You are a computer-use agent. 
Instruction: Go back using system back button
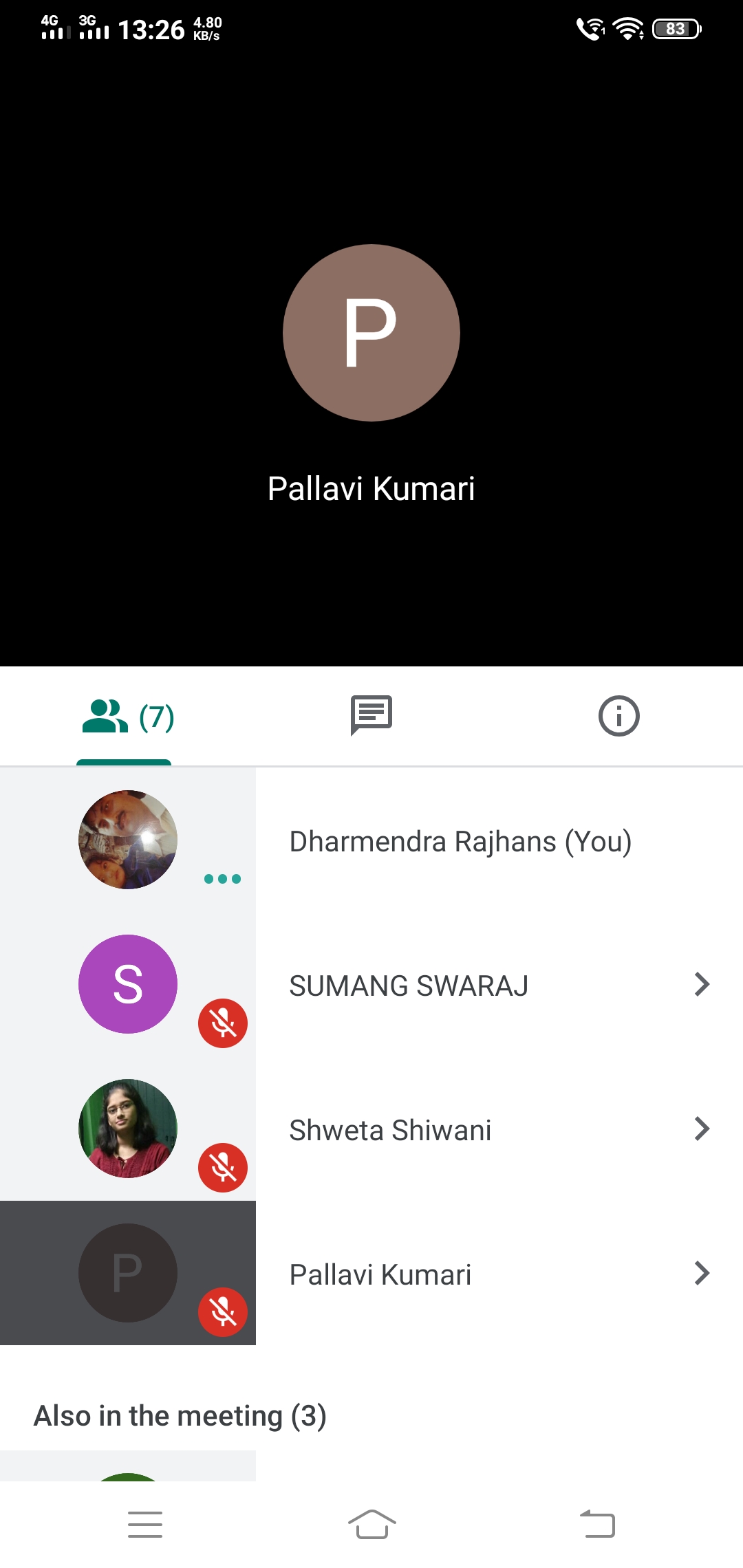pyautogui.click(x=597, y=1524)
